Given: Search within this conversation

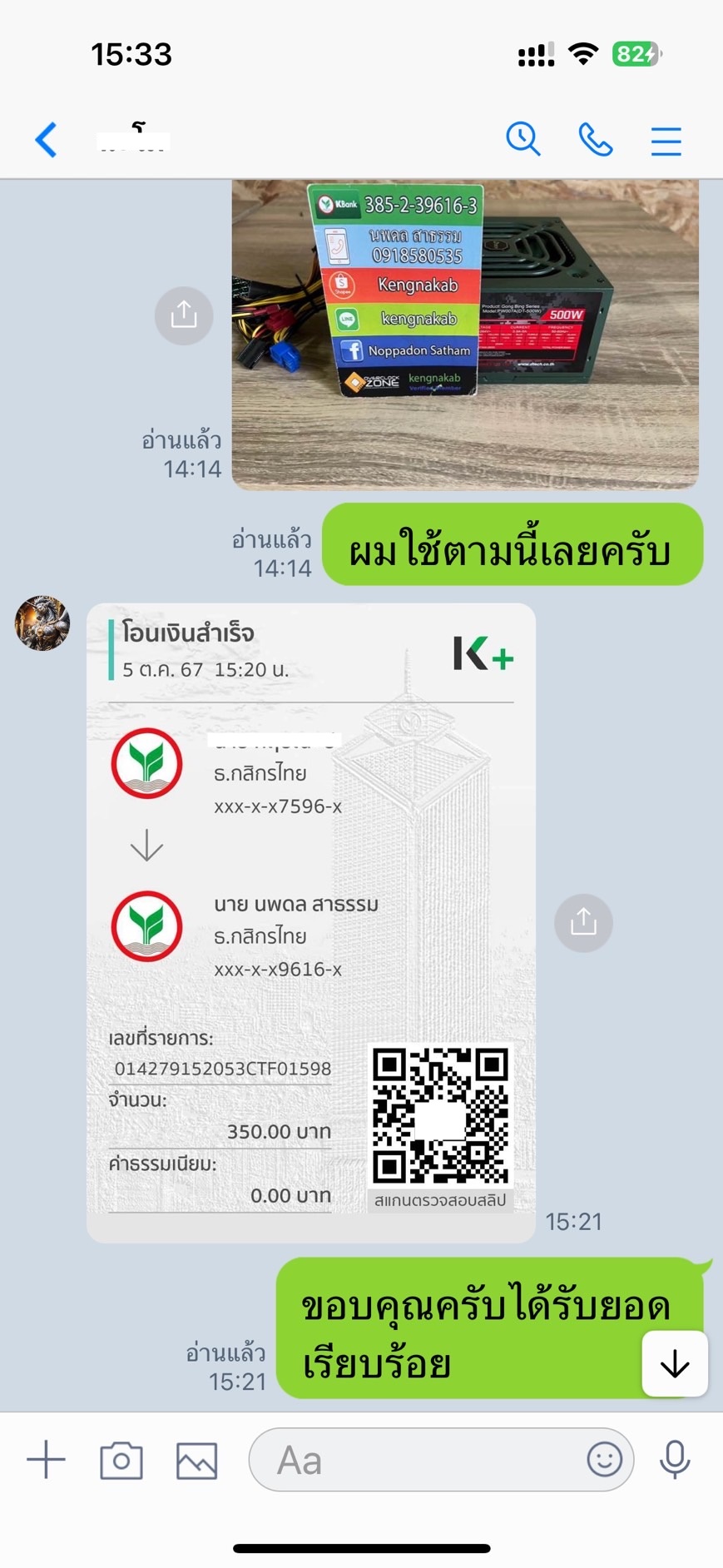Looking at the screenshot, I should tap(523, 139).
